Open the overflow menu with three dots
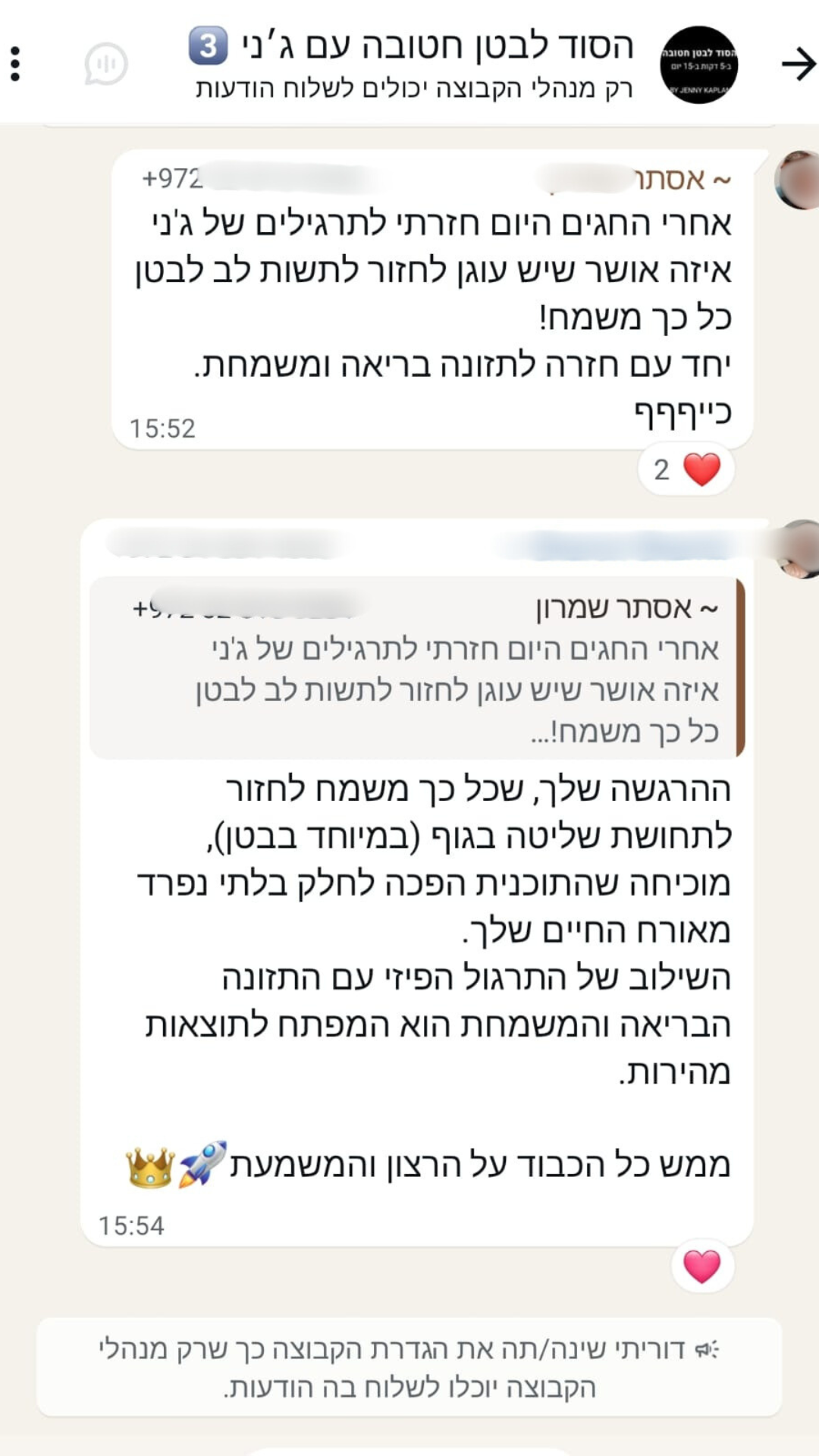 coord(15,64)
